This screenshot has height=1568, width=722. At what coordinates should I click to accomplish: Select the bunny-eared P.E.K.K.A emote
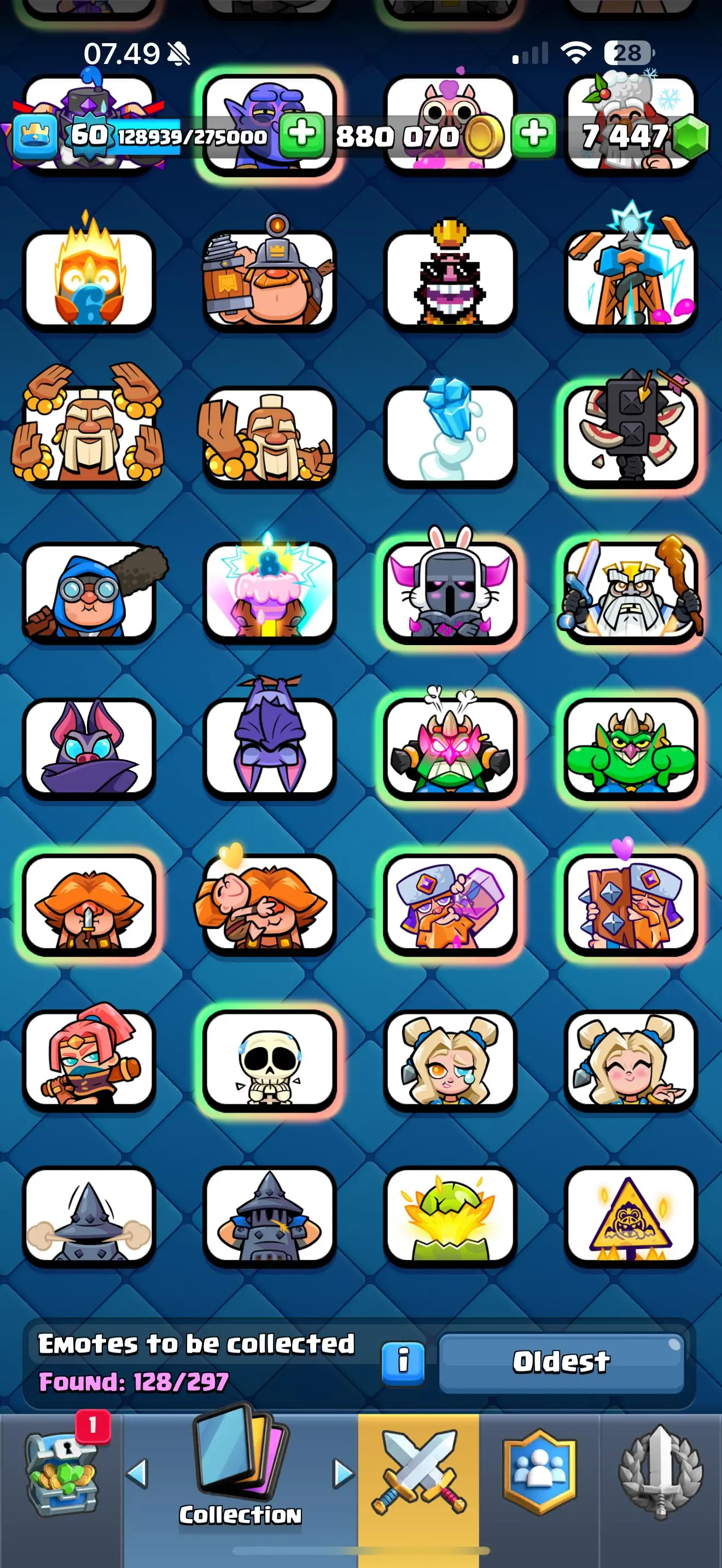pyautogui.click(x=450, y=592)
